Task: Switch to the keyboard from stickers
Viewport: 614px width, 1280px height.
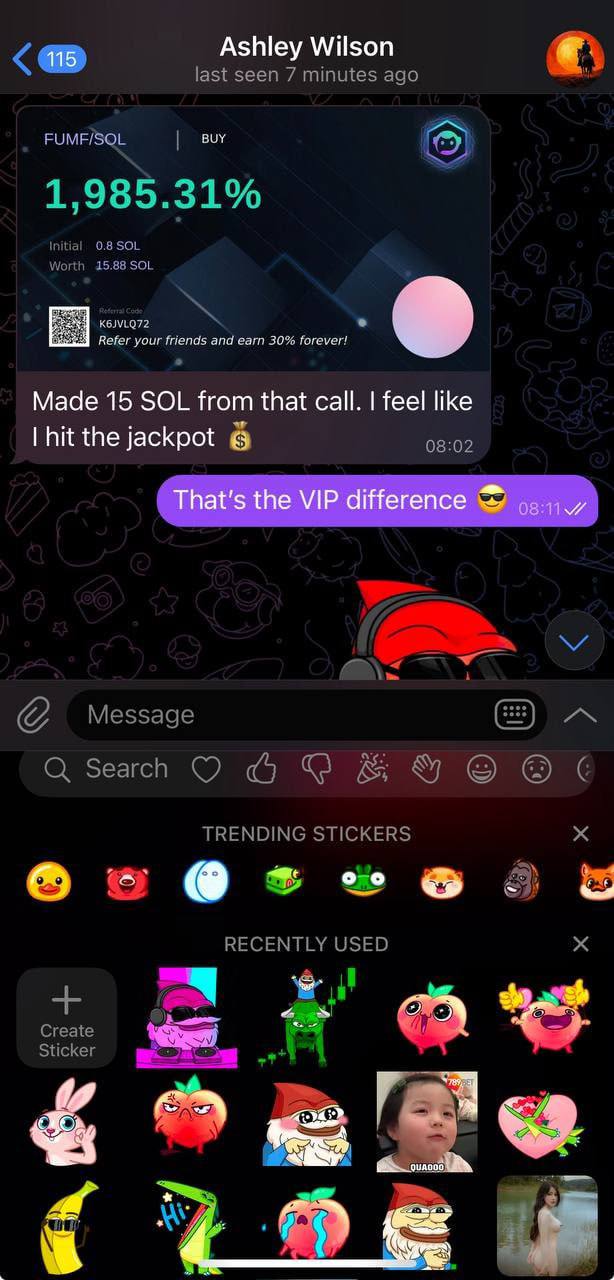Action: click(515, 715)
